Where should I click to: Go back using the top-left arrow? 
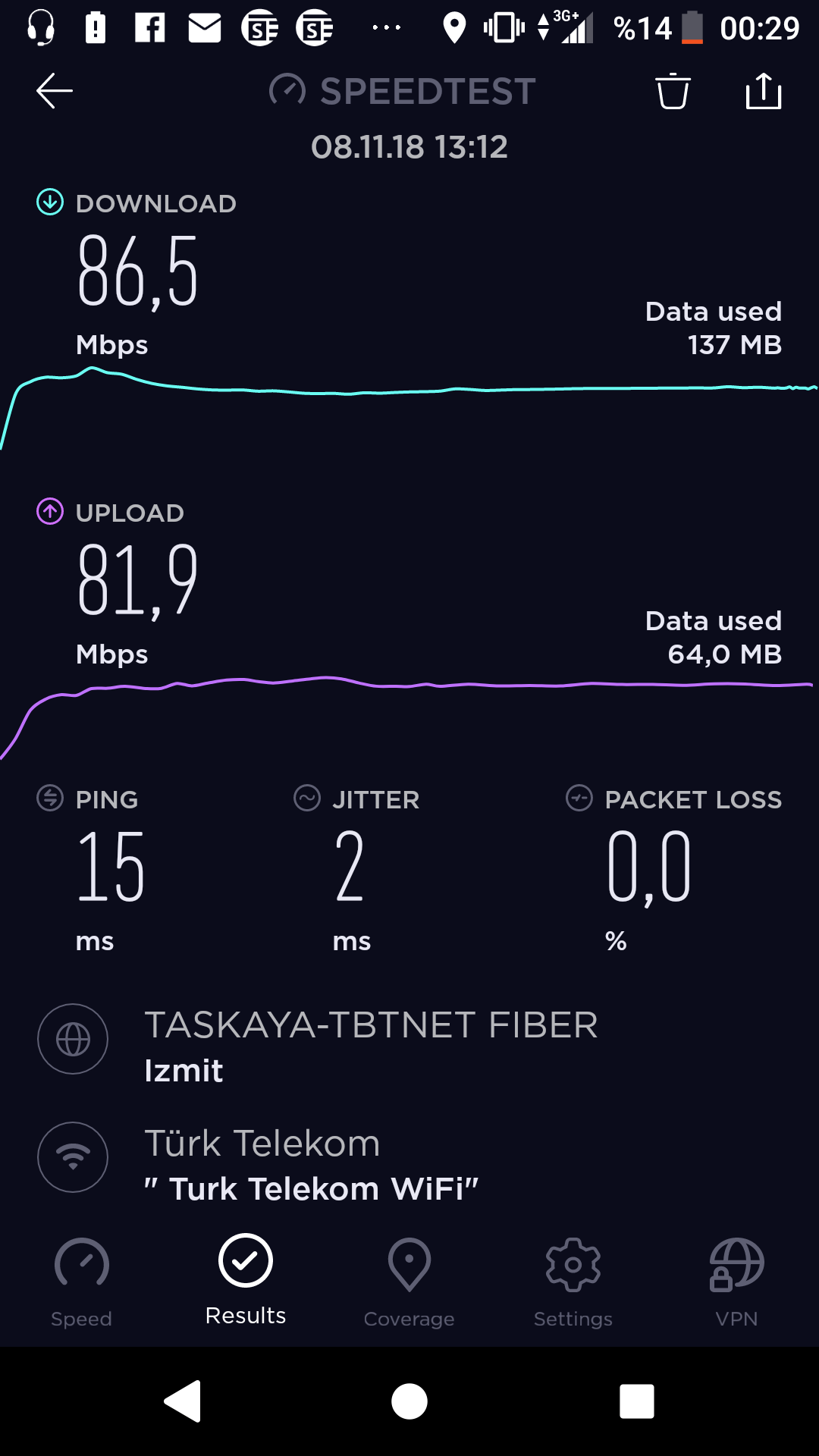point(55,91)
